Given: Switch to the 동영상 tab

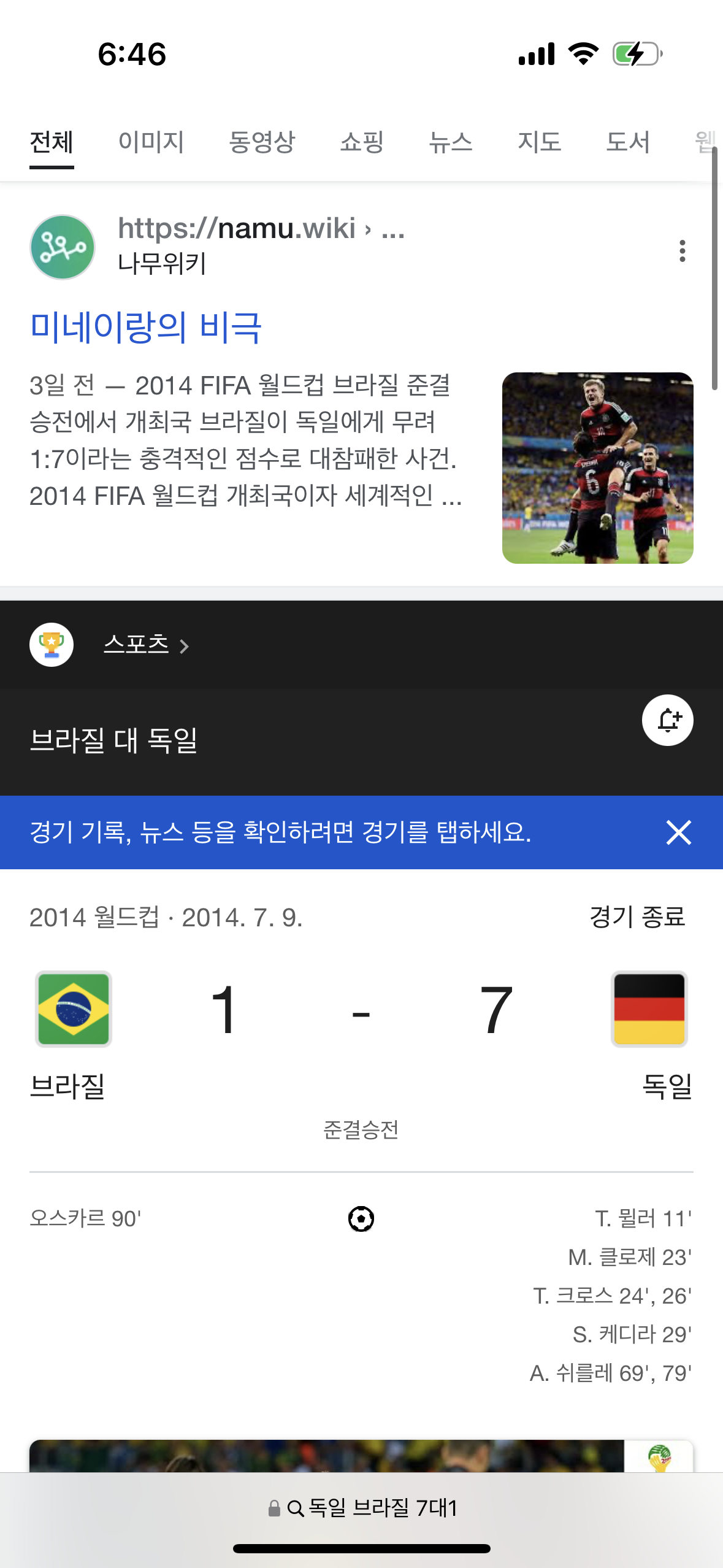Looking at the screenshot, I should 262,142.
